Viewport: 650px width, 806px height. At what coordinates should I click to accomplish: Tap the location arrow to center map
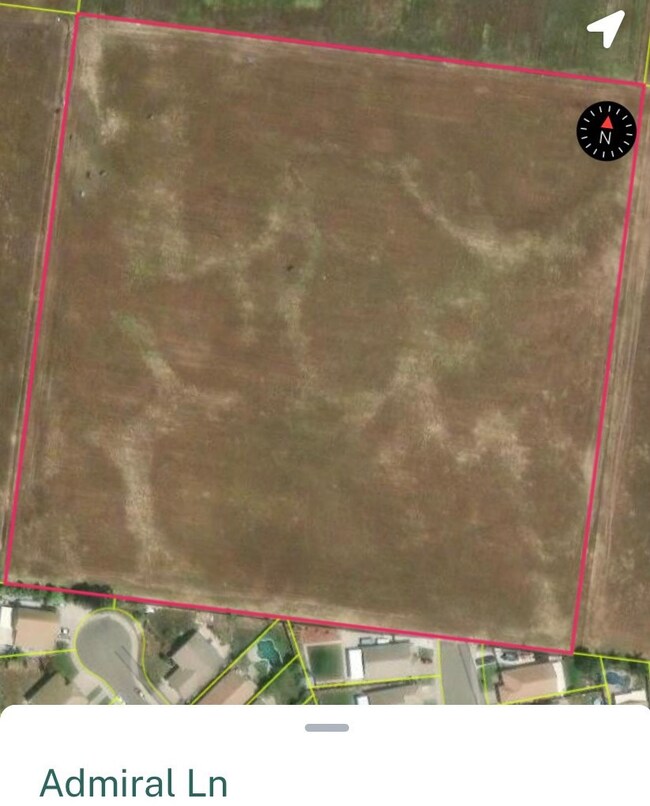(605, 30)
